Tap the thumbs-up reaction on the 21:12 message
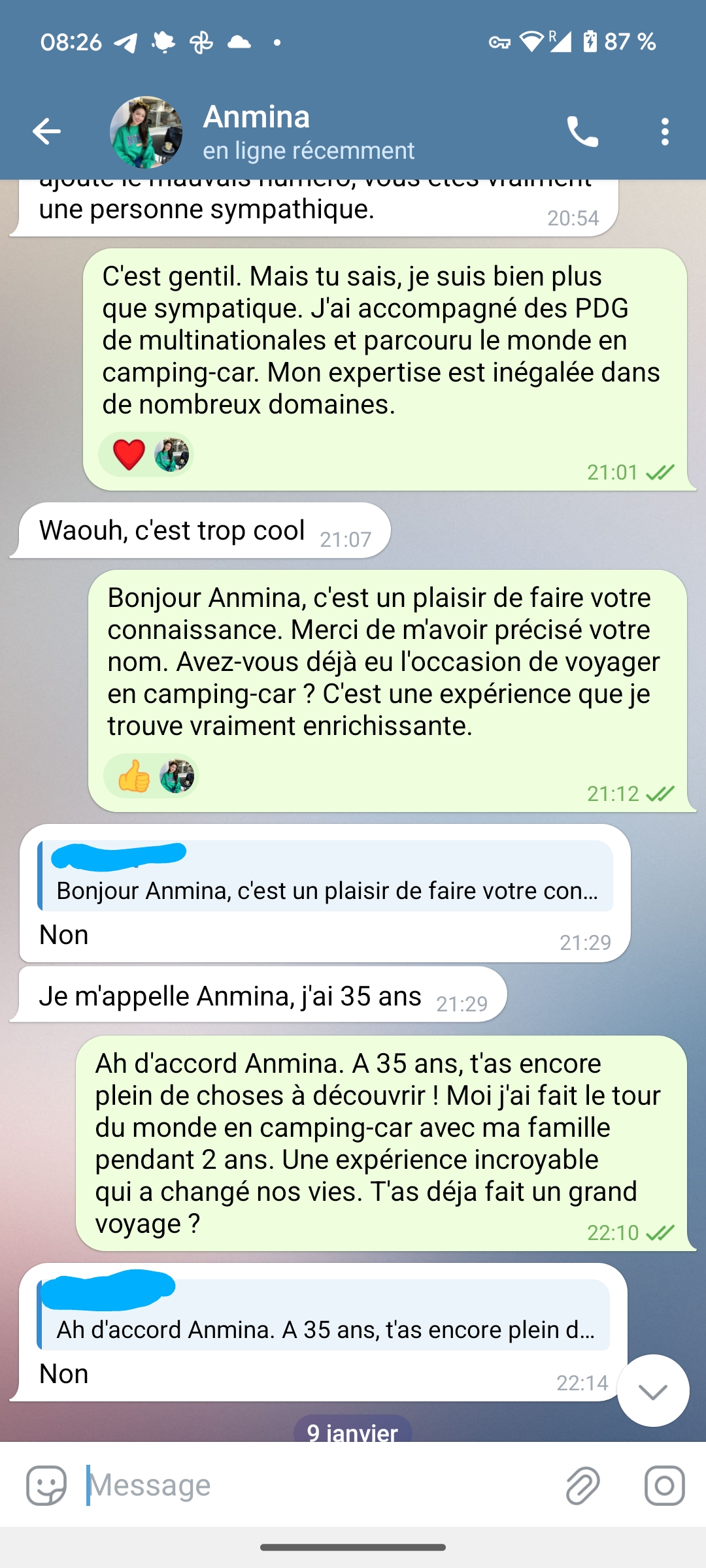 135,776
